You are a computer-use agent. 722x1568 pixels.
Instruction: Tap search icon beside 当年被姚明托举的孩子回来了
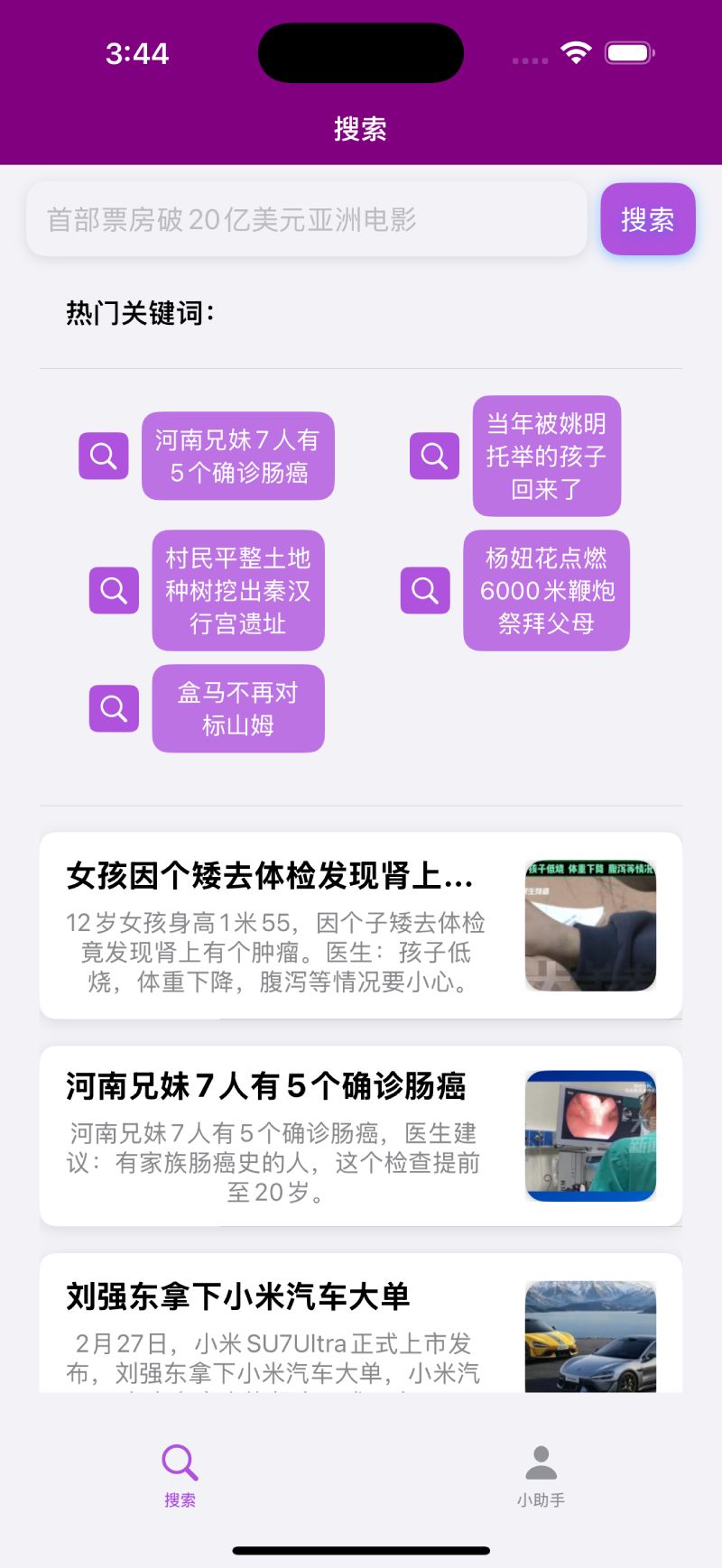click(434, 456)
